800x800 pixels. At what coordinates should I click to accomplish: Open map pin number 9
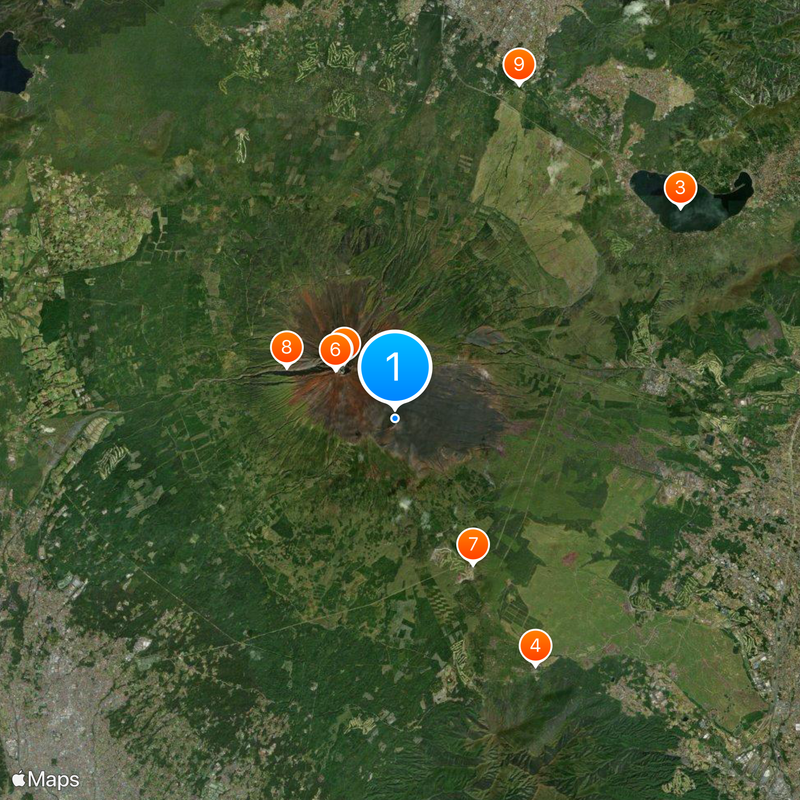518,65
